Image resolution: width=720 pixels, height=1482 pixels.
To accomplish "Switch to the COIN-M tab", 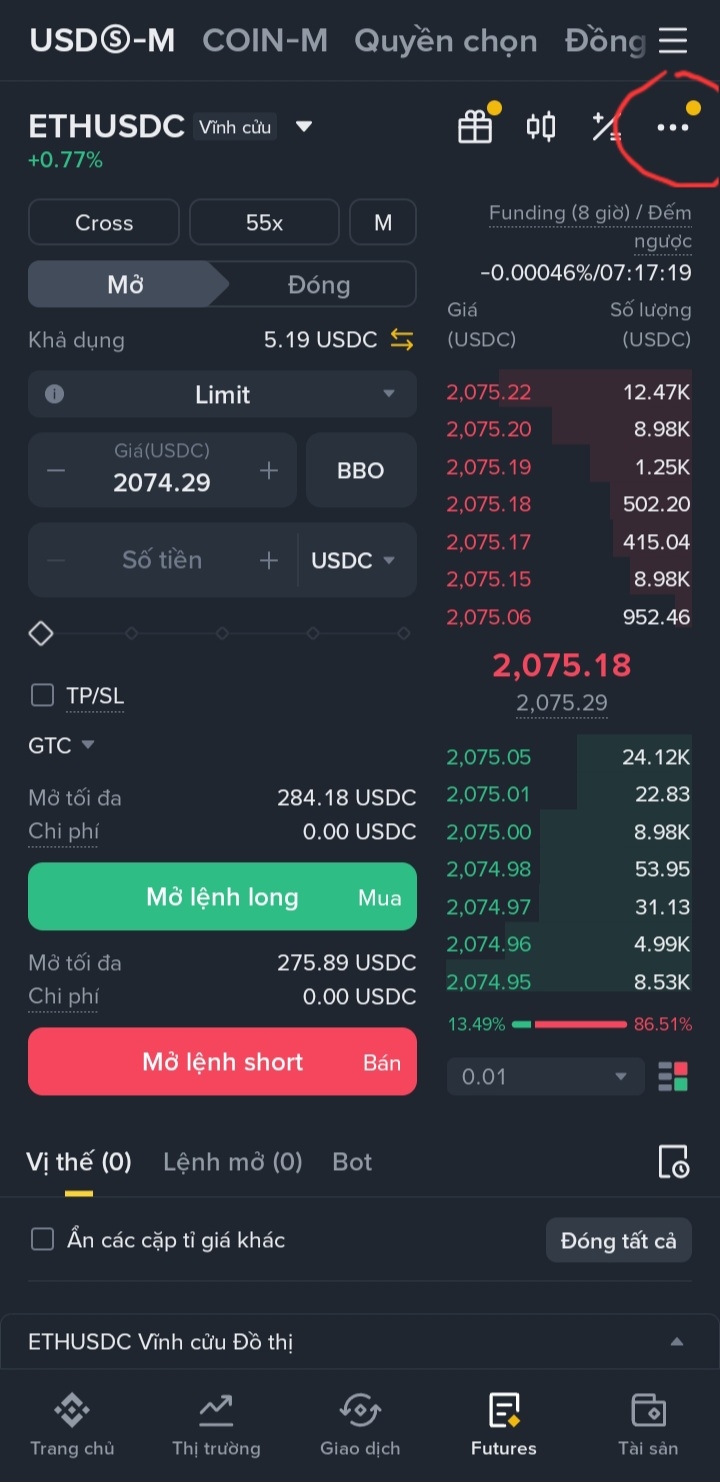I will coord(265,41).
